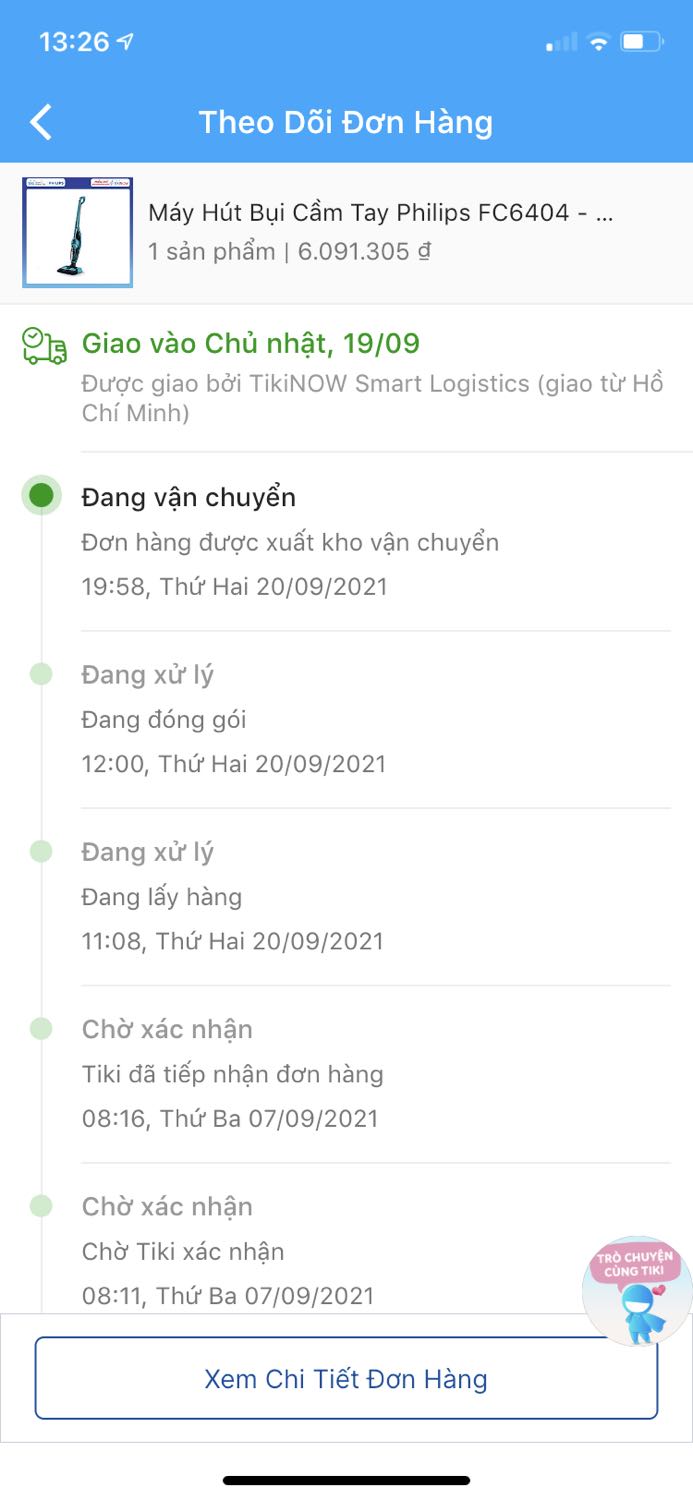Viewport: 693px width, 1500px height.
Task: Open the Xem Chi Tiết Đơn Hàng button
Action: [x=346, y=1379]
